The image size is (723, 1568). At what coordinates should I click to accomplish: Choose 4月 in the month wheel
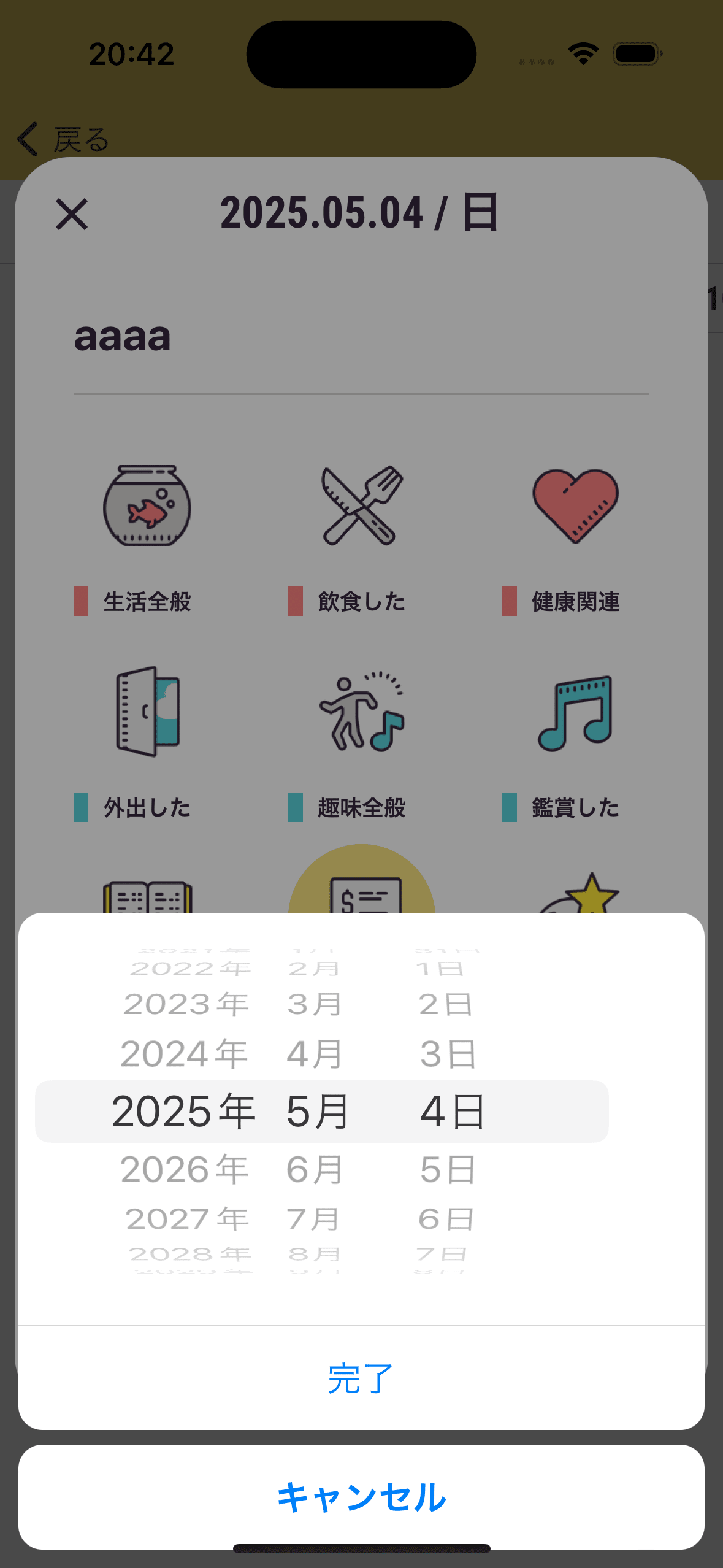[315, 1054]
